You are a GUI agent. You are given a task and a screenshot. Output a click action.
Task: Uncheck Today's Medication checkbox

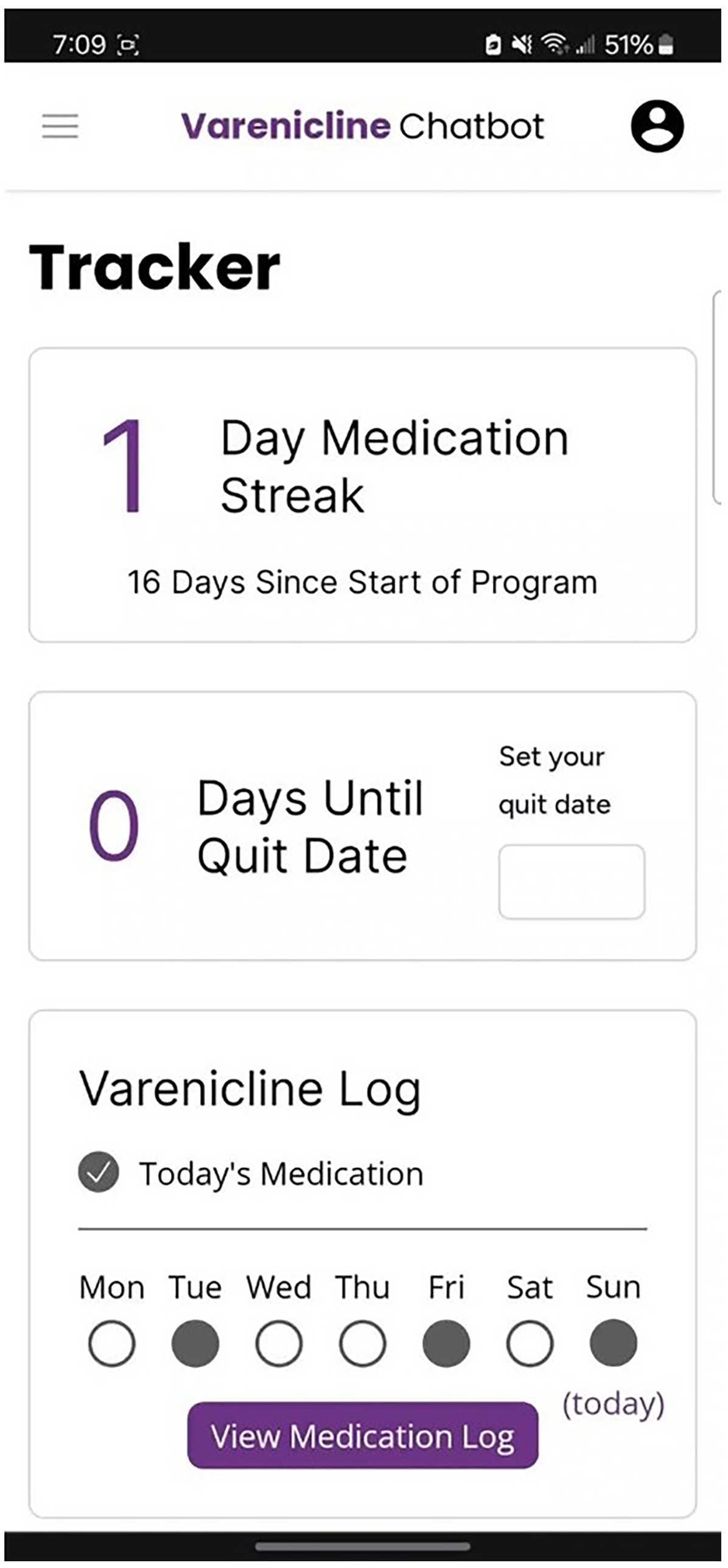point(99,1172)
